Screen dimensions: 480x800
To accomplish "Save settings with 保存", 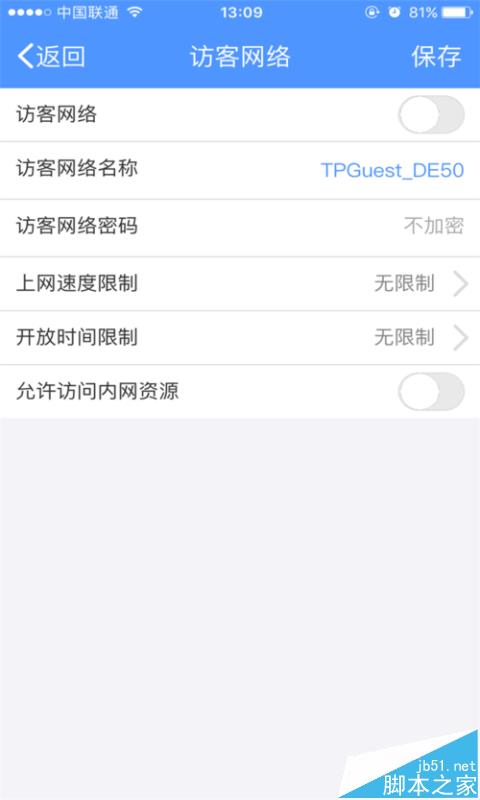I will [x=436, y=56].
